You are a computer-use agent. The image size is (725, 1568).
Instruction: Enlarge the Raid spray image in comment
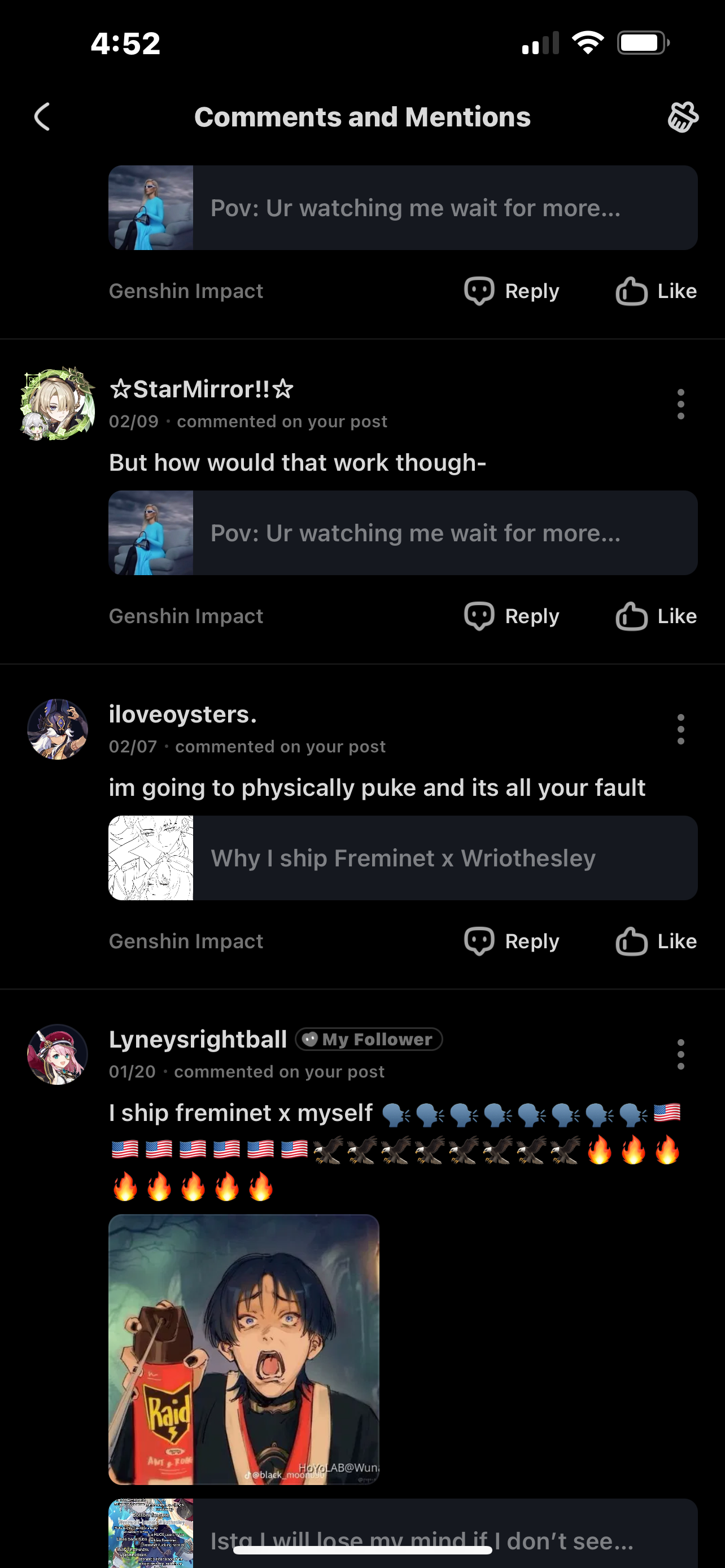coord(243,1349)
